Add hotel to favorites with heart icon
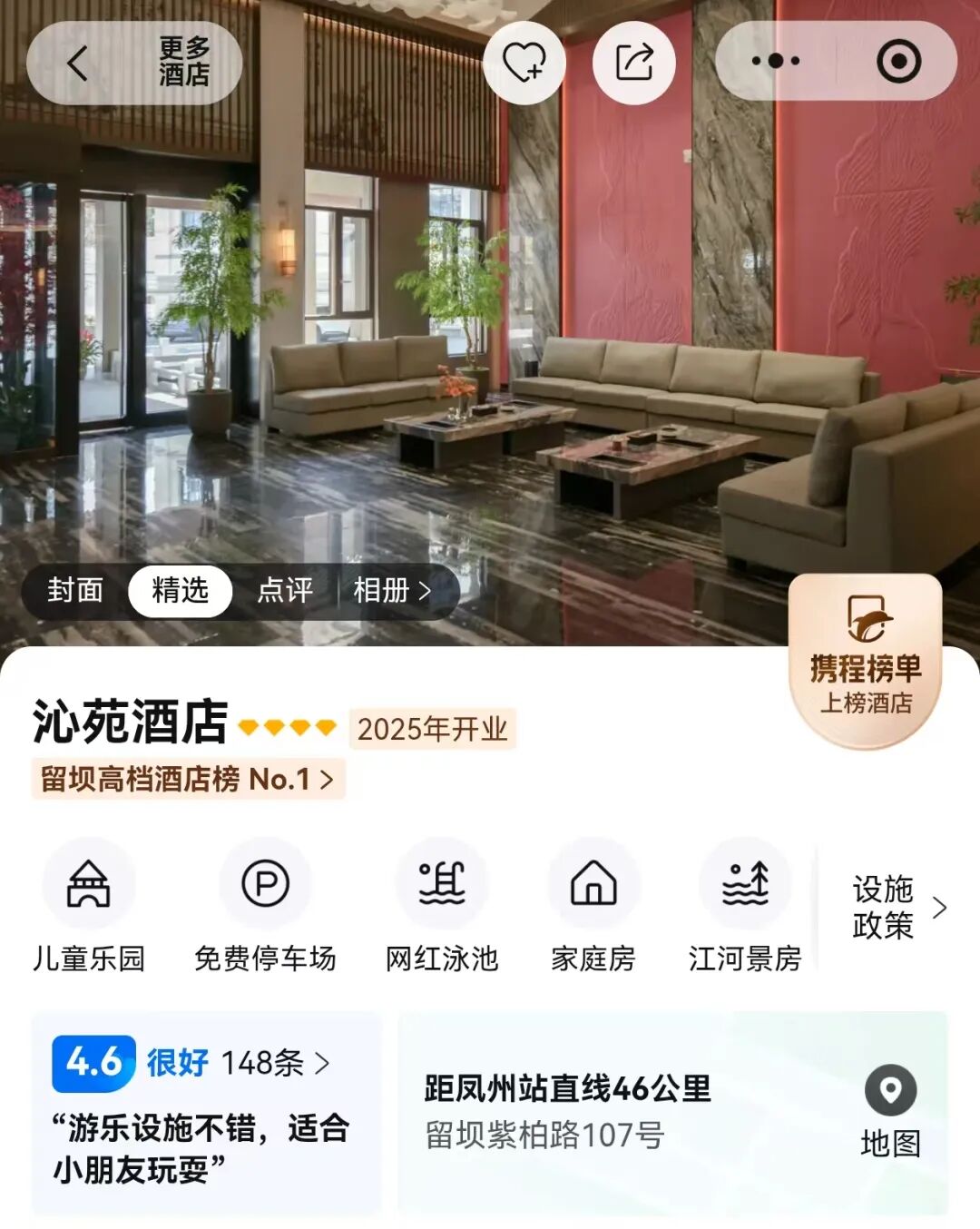Viewport: 980px width, 1229px height. tap(524, 63)
